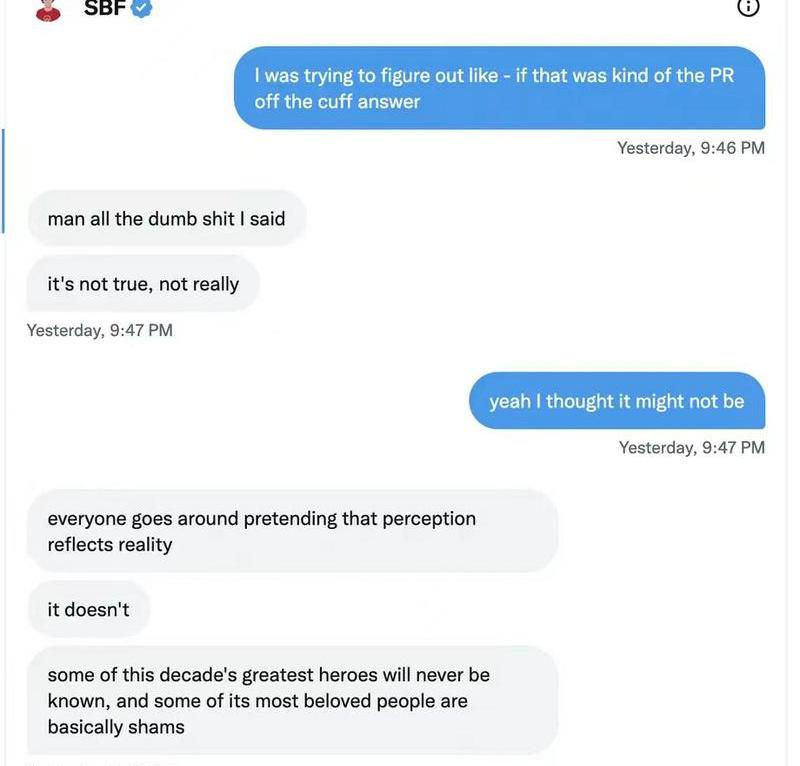
Task: Open SBF's profile from the header
Action: (104, 8)
